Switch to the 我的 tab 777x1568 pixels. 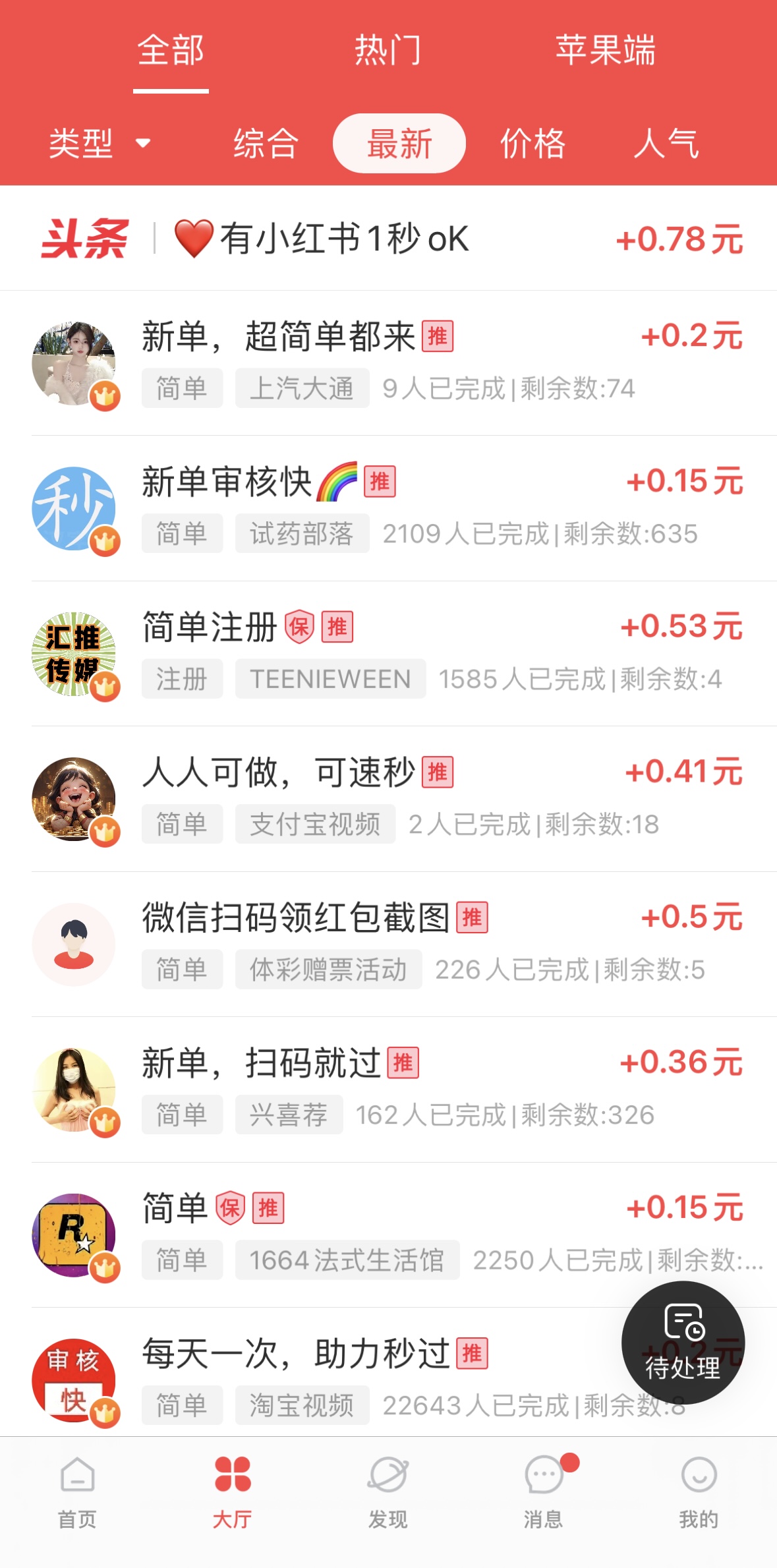[x=699, y=1493]
